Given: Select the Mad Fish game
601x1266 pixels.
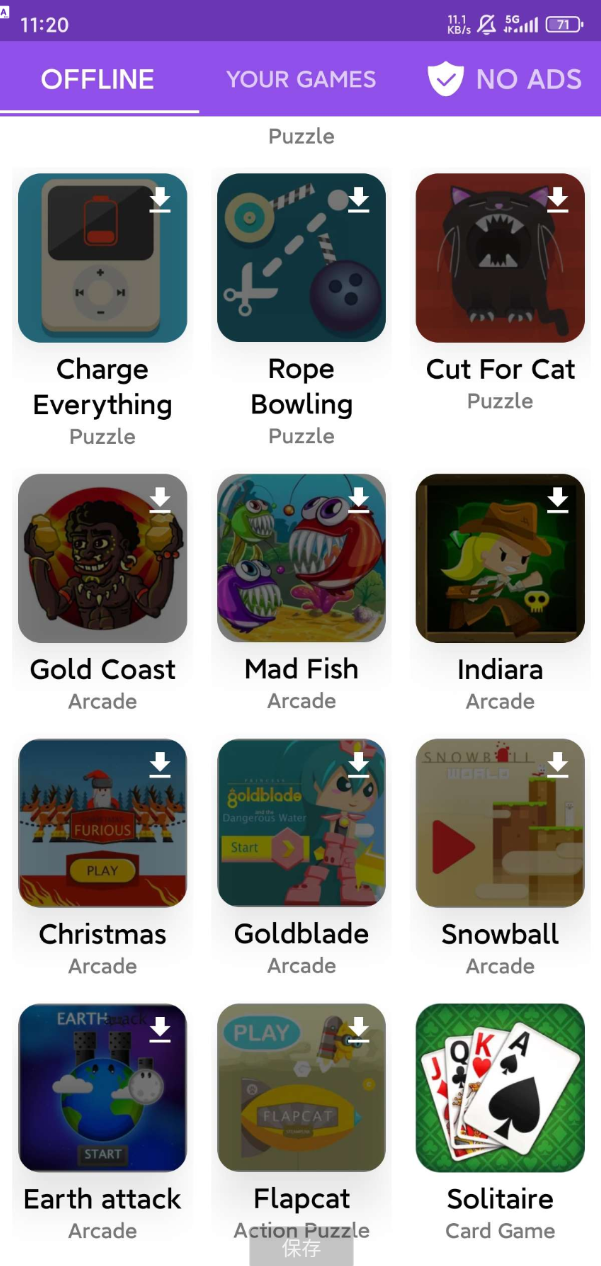Looking at the screenshot, I should click(301, 558).
